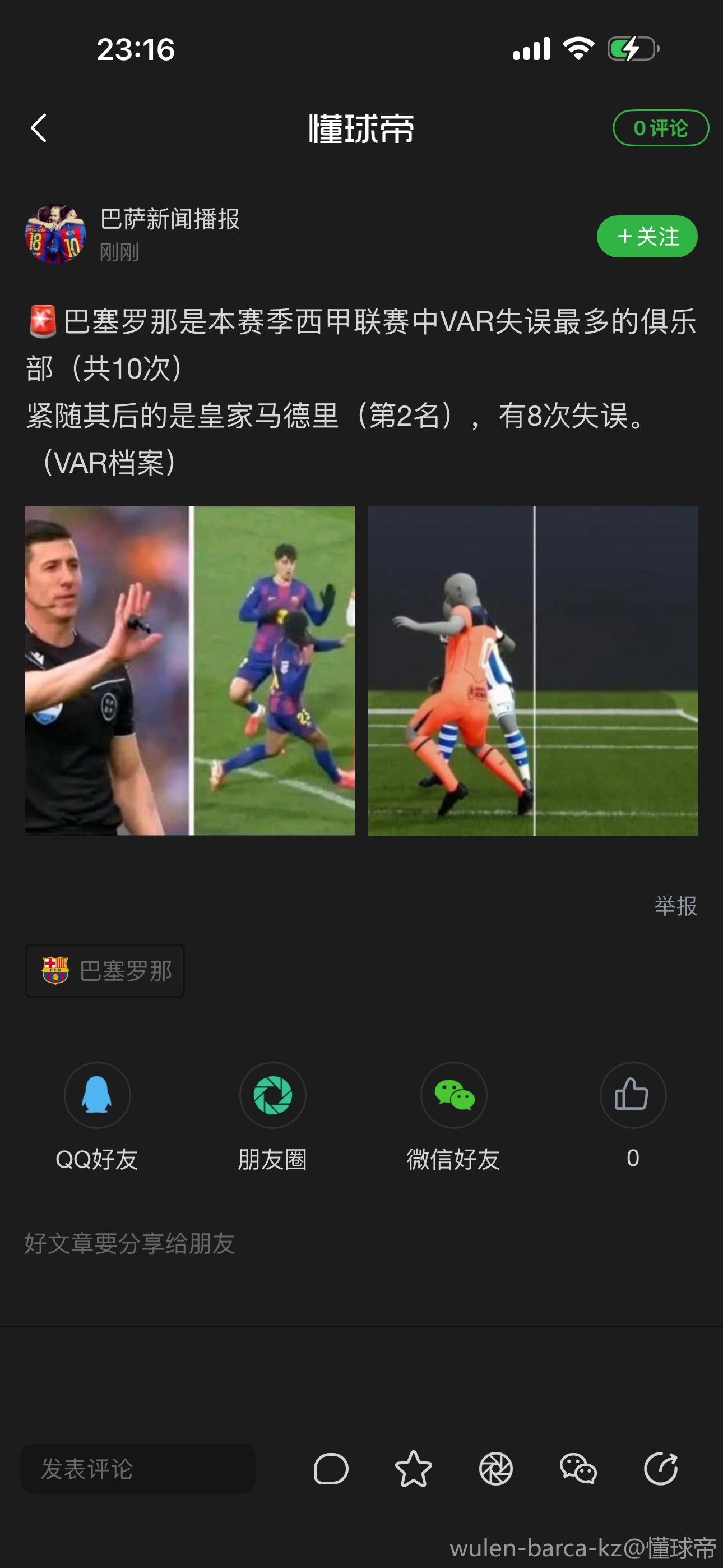The image size is (723, 1568).
Task: Tap the 发表评论 comment field
Action: 137,1469
